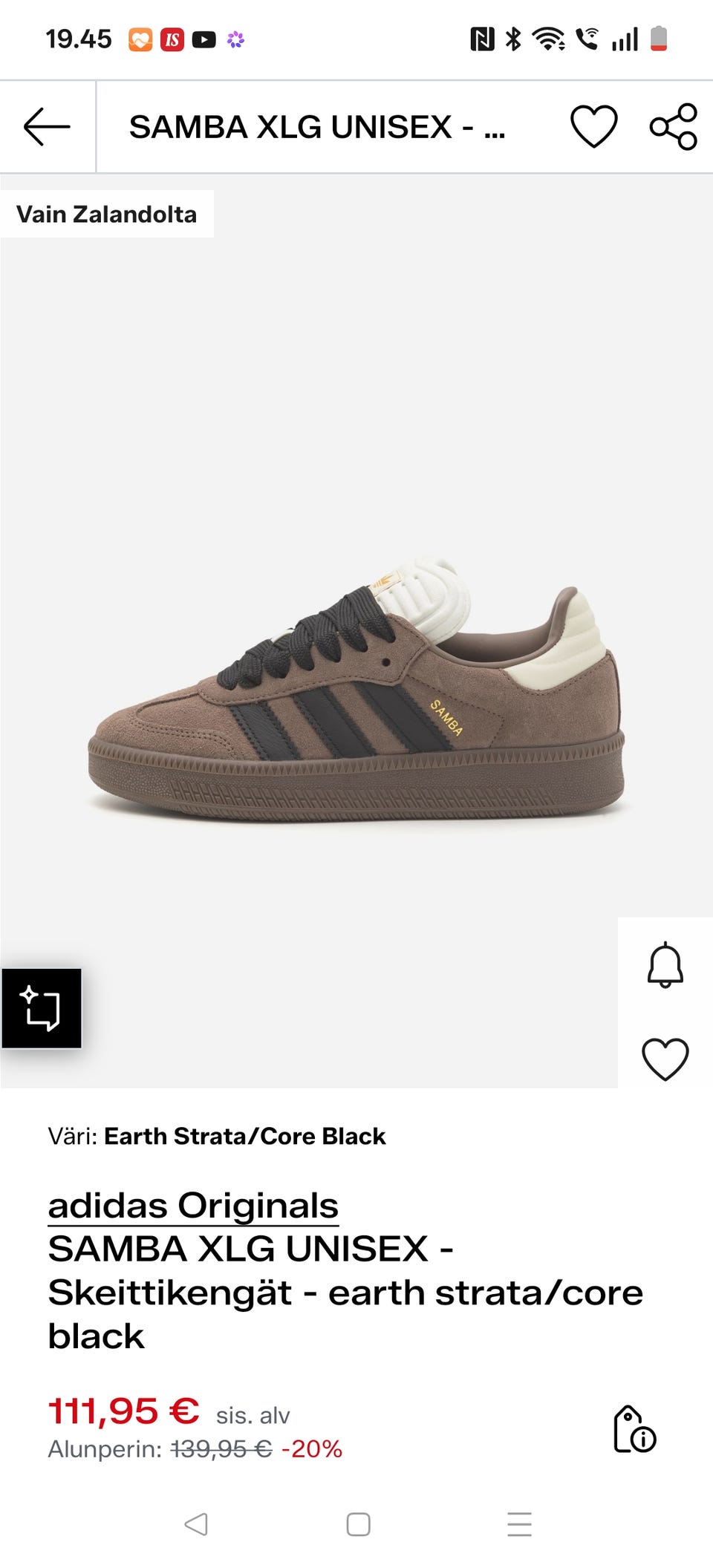Share this Samba XLG product

click(x=674, y=127)
